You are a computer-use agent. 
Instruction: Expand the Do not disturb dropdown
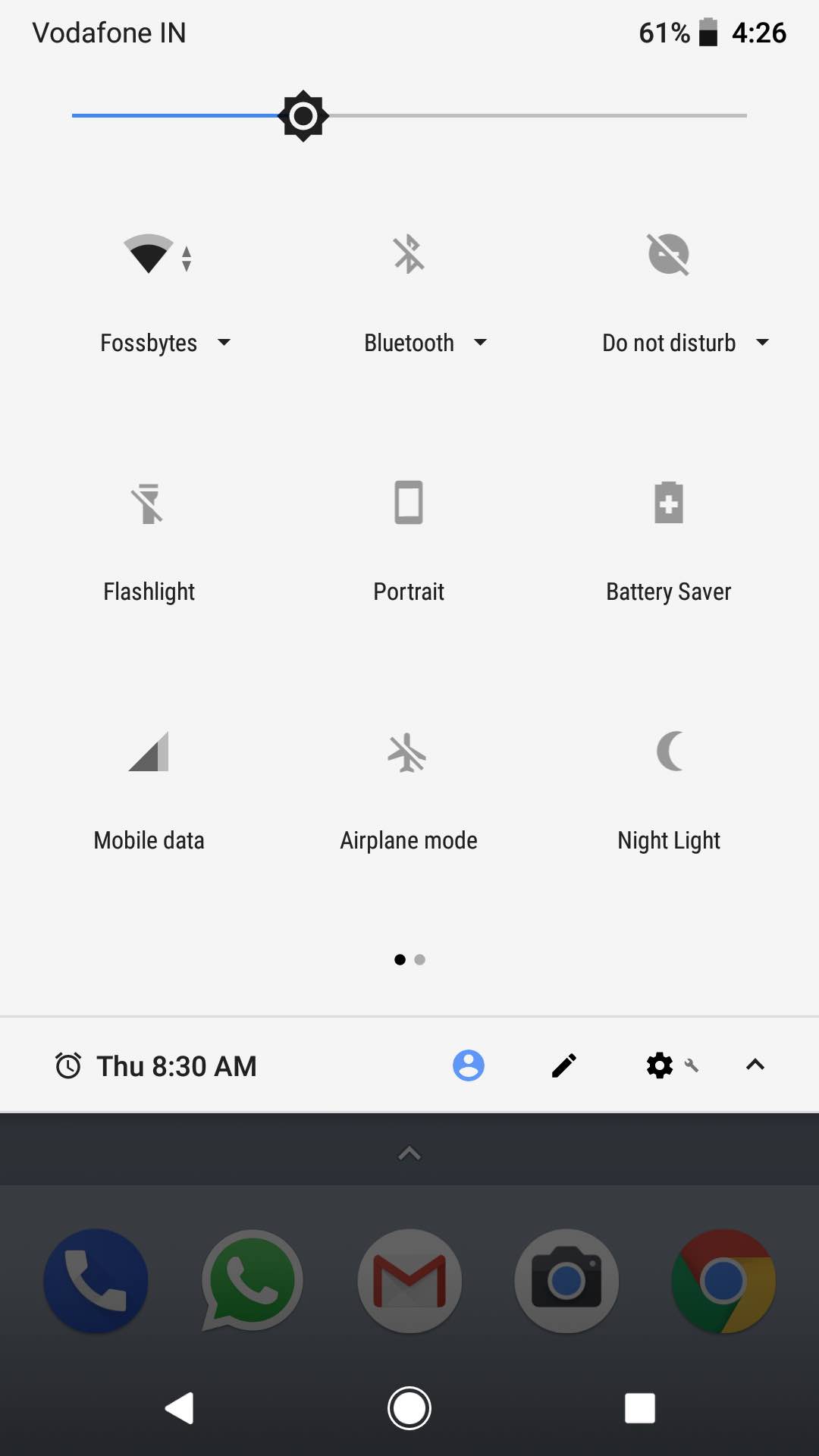(x=685, y=343)
